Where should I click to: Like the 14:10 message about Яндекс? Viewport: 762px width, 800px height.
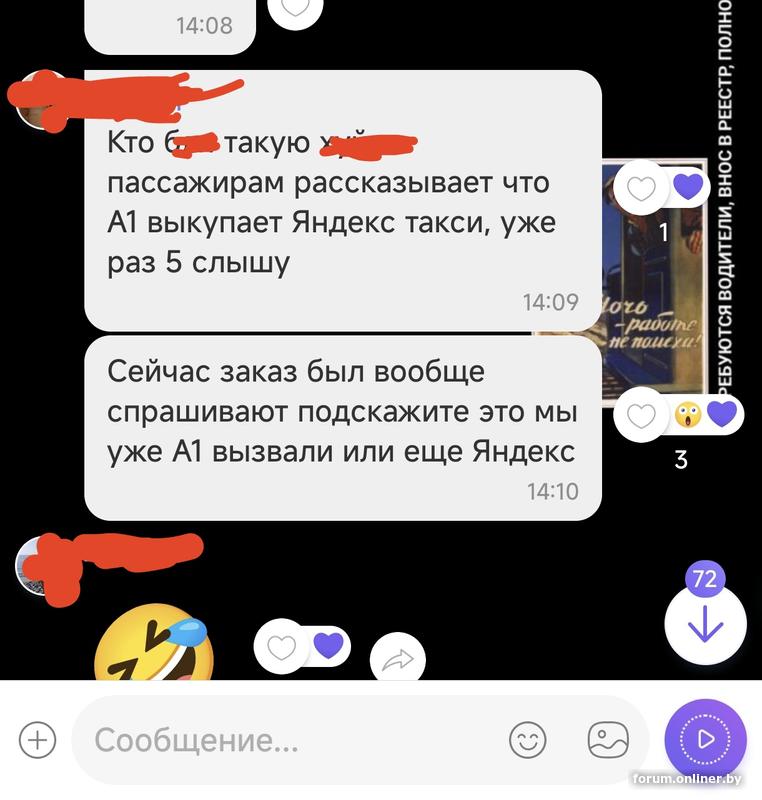tap(641, 415)
